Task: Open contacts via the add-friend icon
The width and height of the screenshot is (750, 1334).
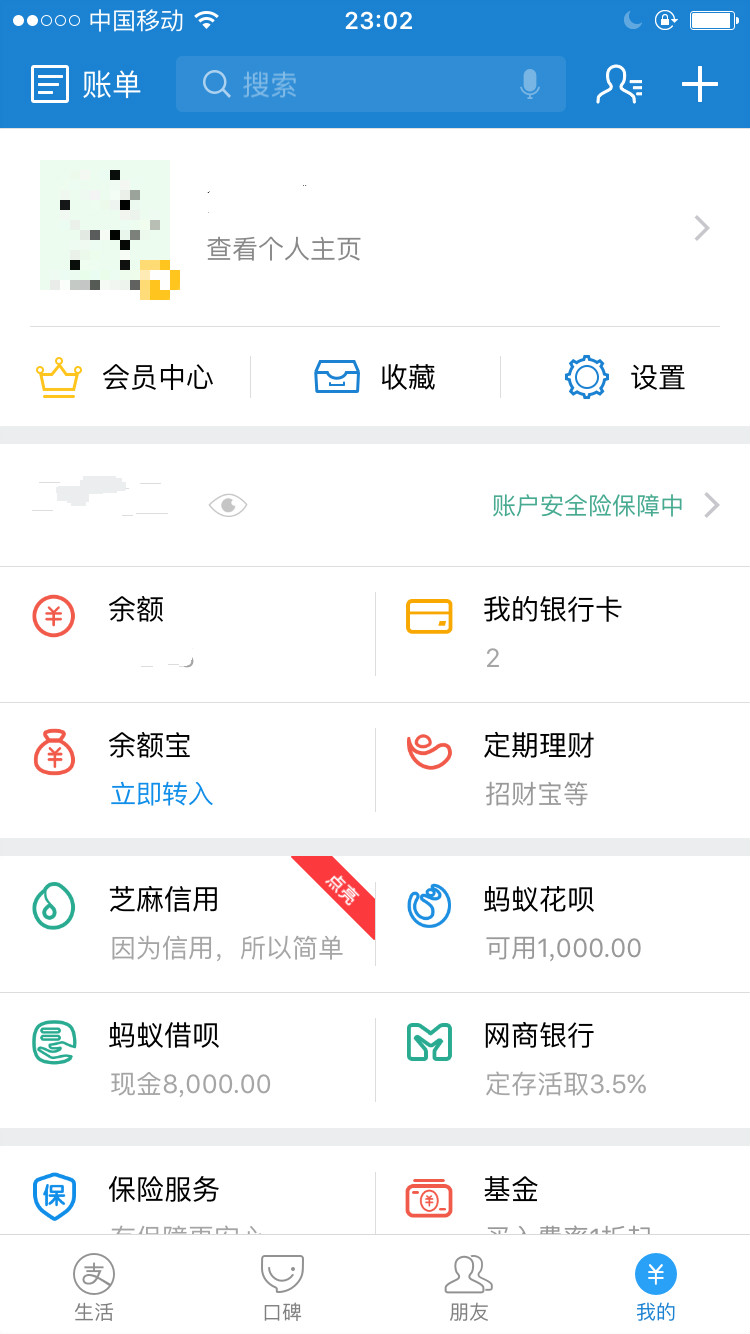Action: (620, 84)
